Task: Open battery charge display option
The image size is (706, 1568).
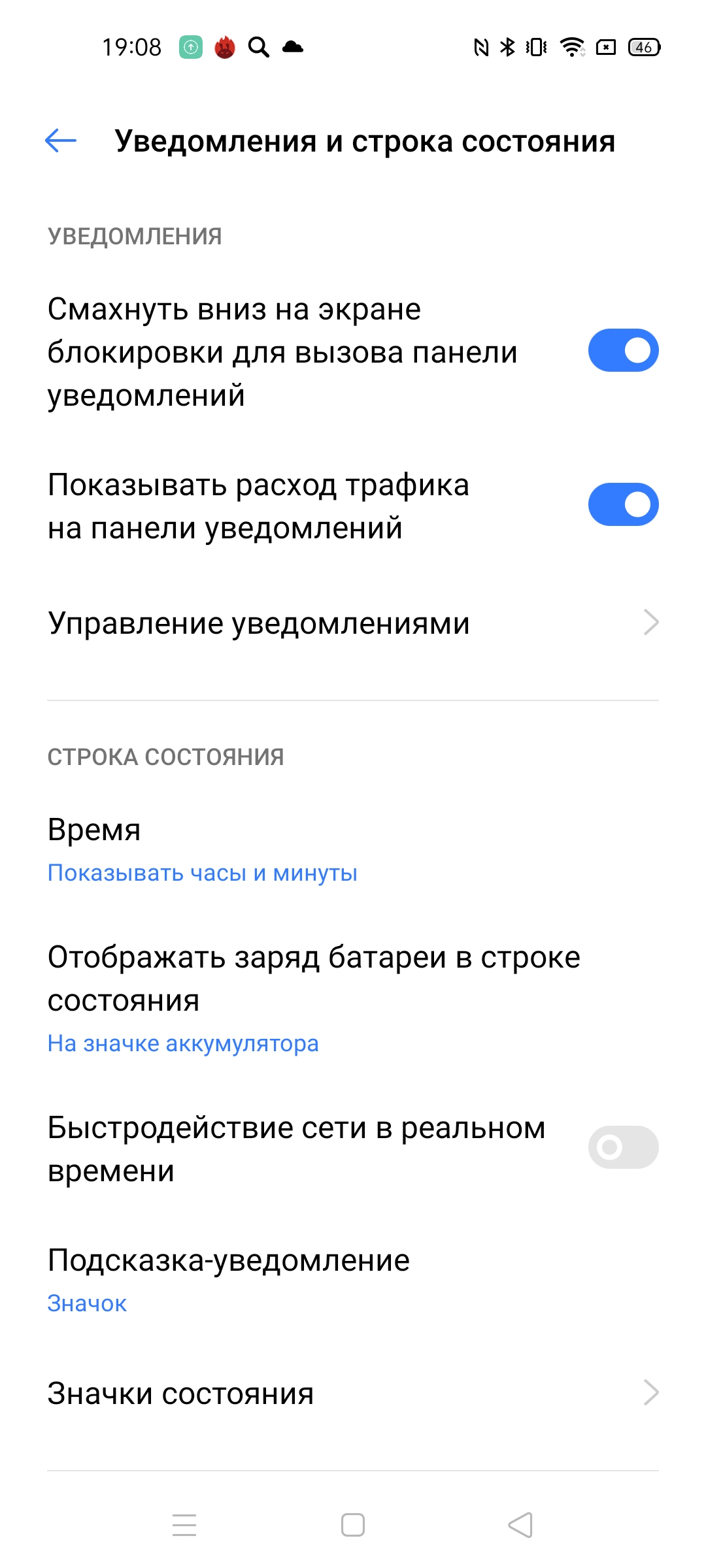Action: 353,998
